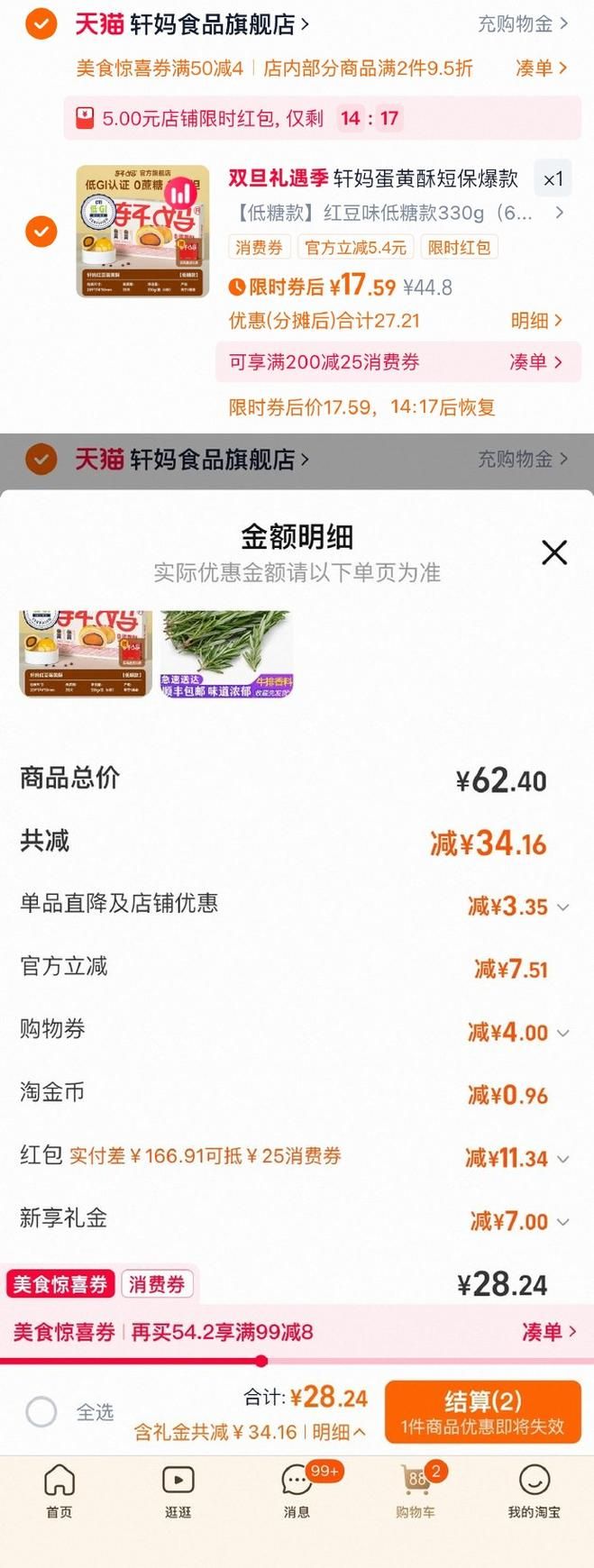This screenshot has width=594, height=1568.
Task: Open the 轩妈蛋黄酥 product image
Action: point(142,231)
